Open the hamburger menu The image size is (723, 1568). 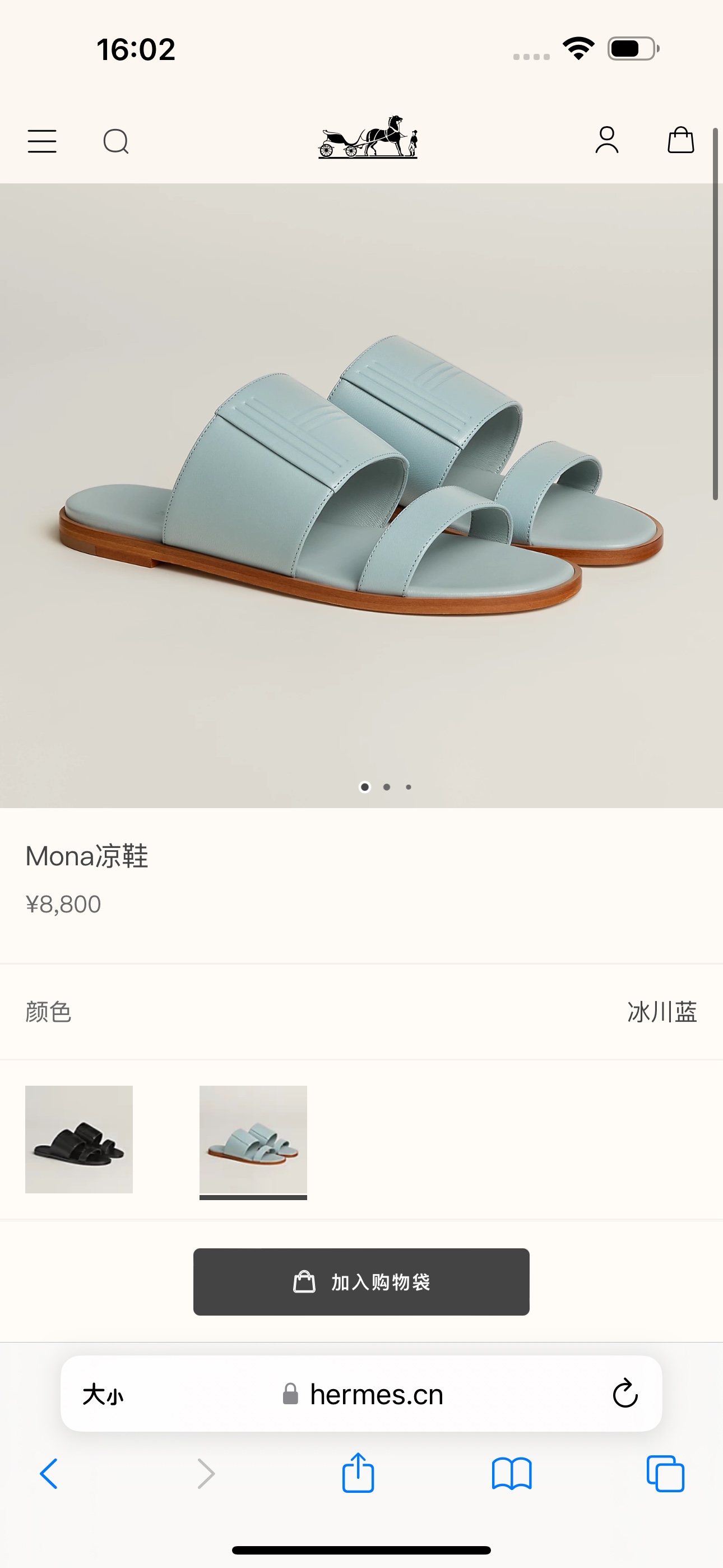click(42, 141)
